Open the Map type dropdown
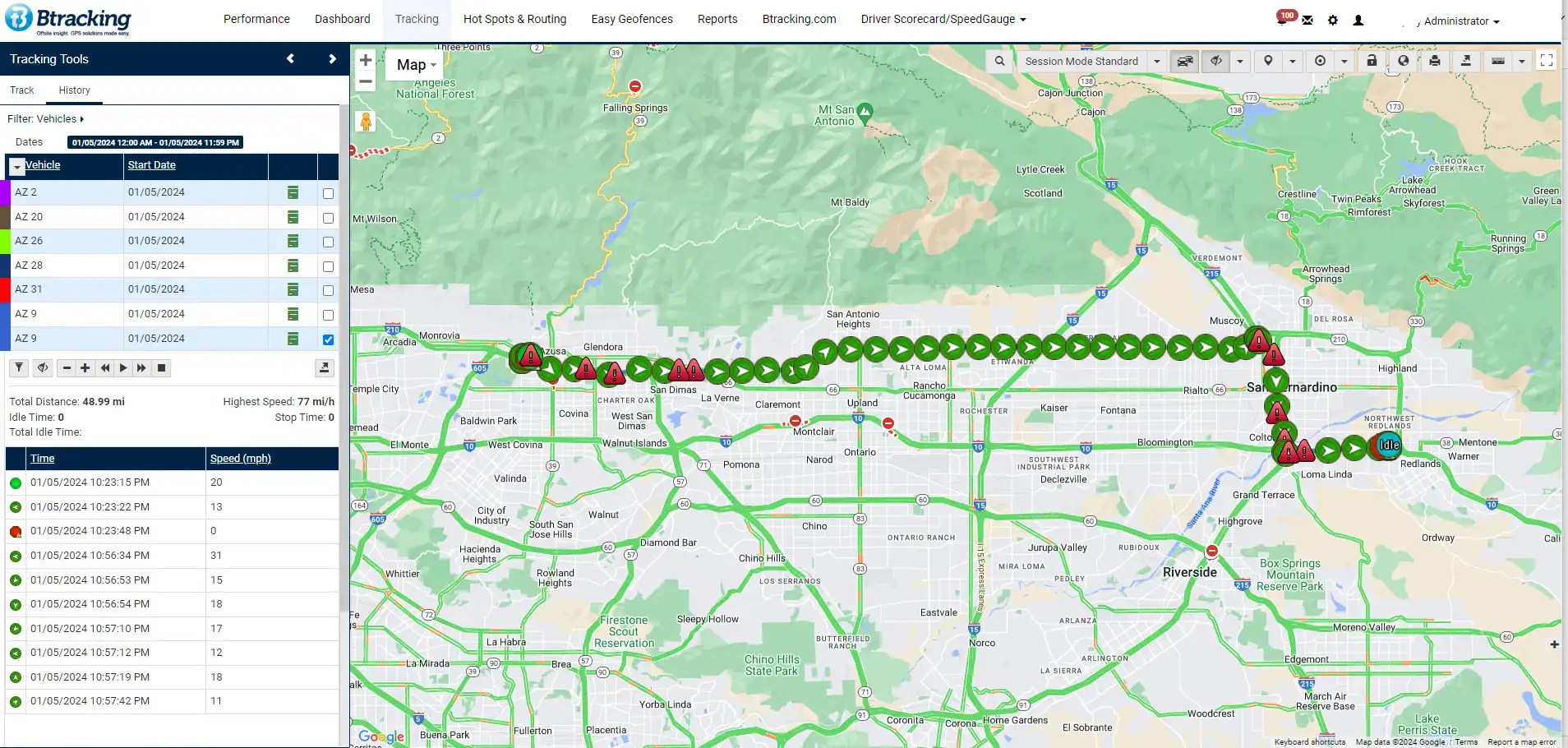1568x748 pixels. point(416,65)
